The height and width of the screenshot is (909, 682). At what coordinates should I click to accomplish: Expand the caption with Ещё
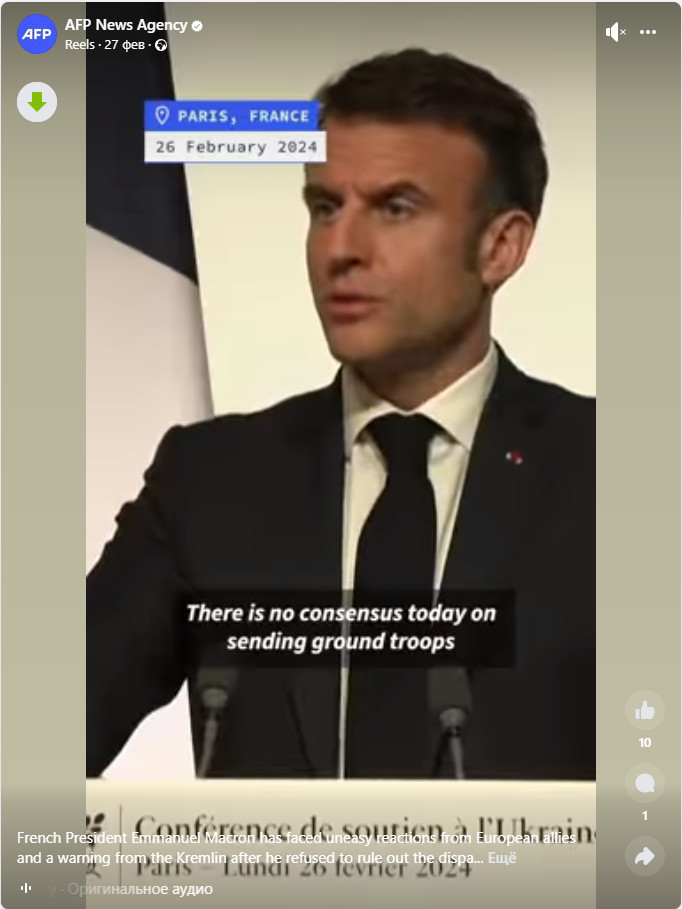[502, 858]
